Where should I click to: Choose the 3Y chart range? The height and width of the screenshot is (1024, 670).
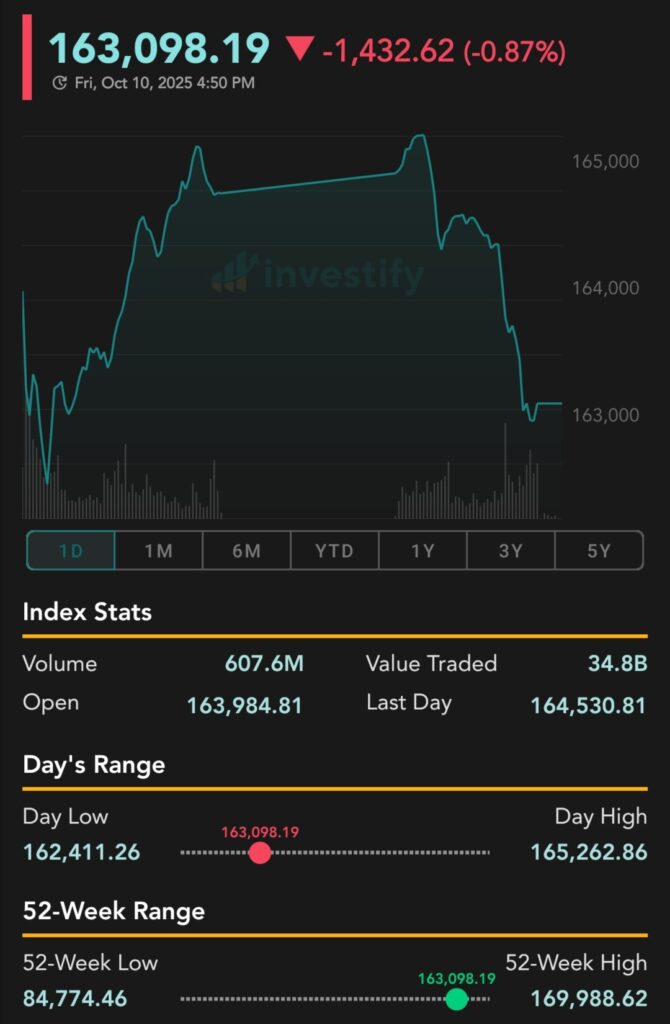point(510,550)
